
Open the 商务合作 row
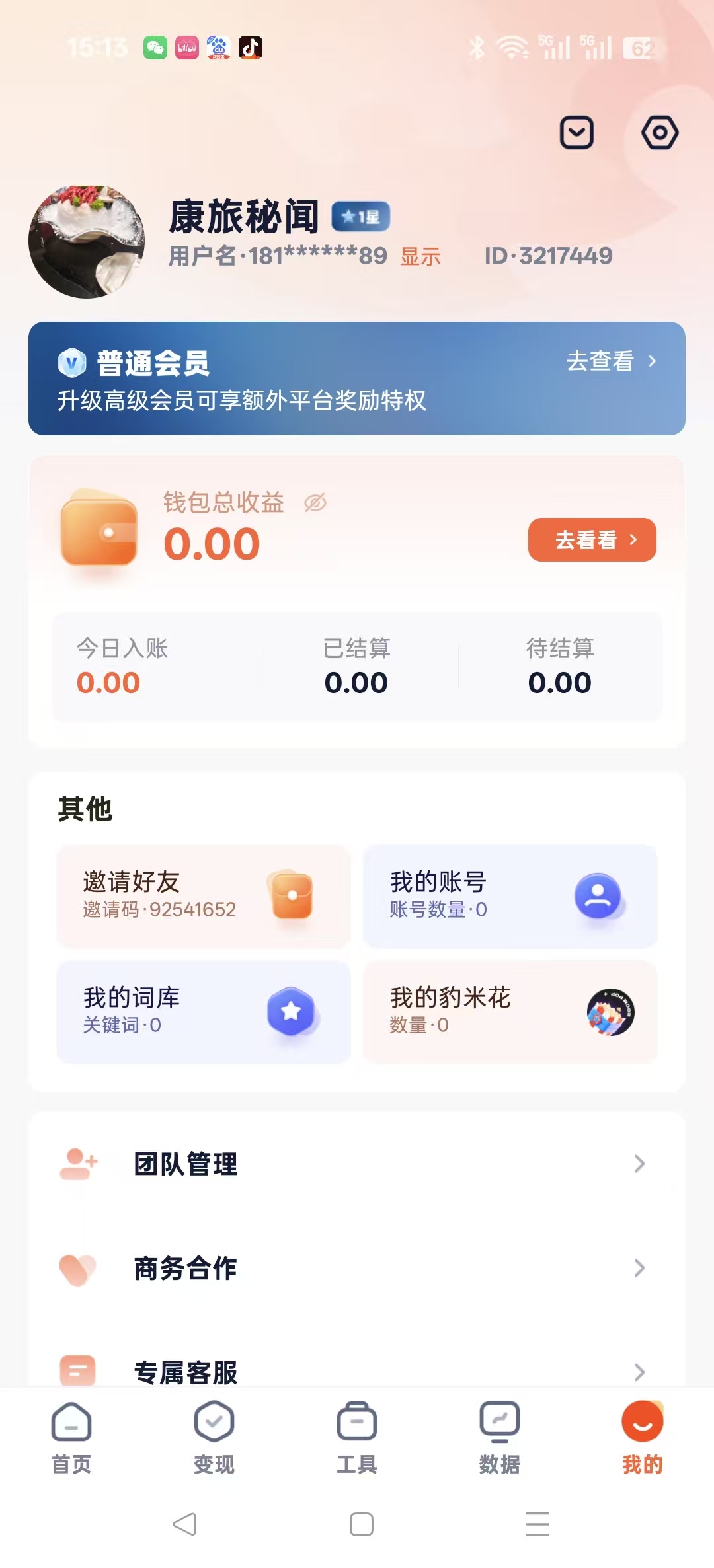(x=356, y=1268)
